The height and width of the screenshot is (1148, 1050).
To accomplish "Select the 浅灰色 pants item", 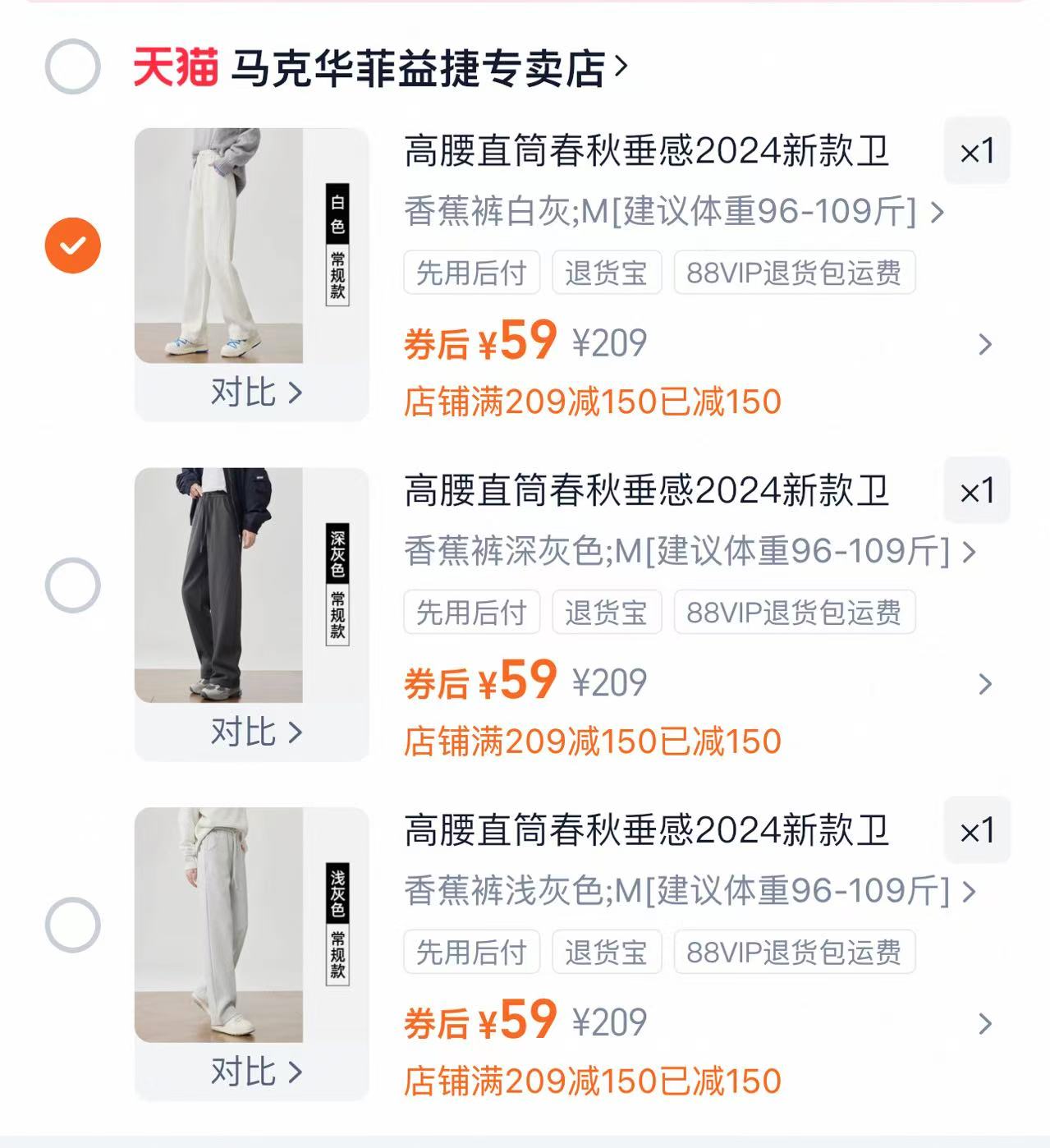I will [x=72, y=925].
